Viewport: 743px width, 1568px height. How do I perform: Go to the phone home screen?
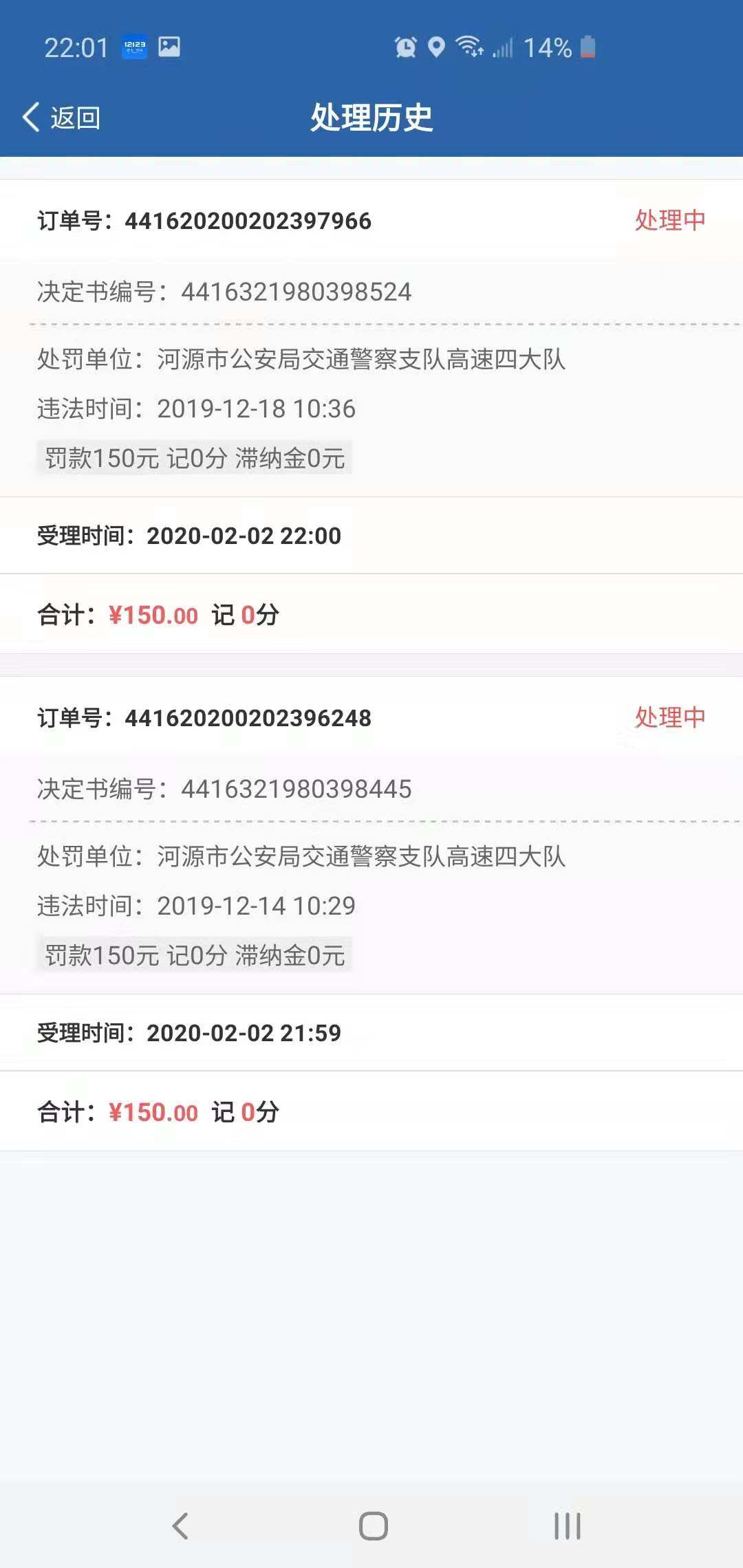point(373,1525)
